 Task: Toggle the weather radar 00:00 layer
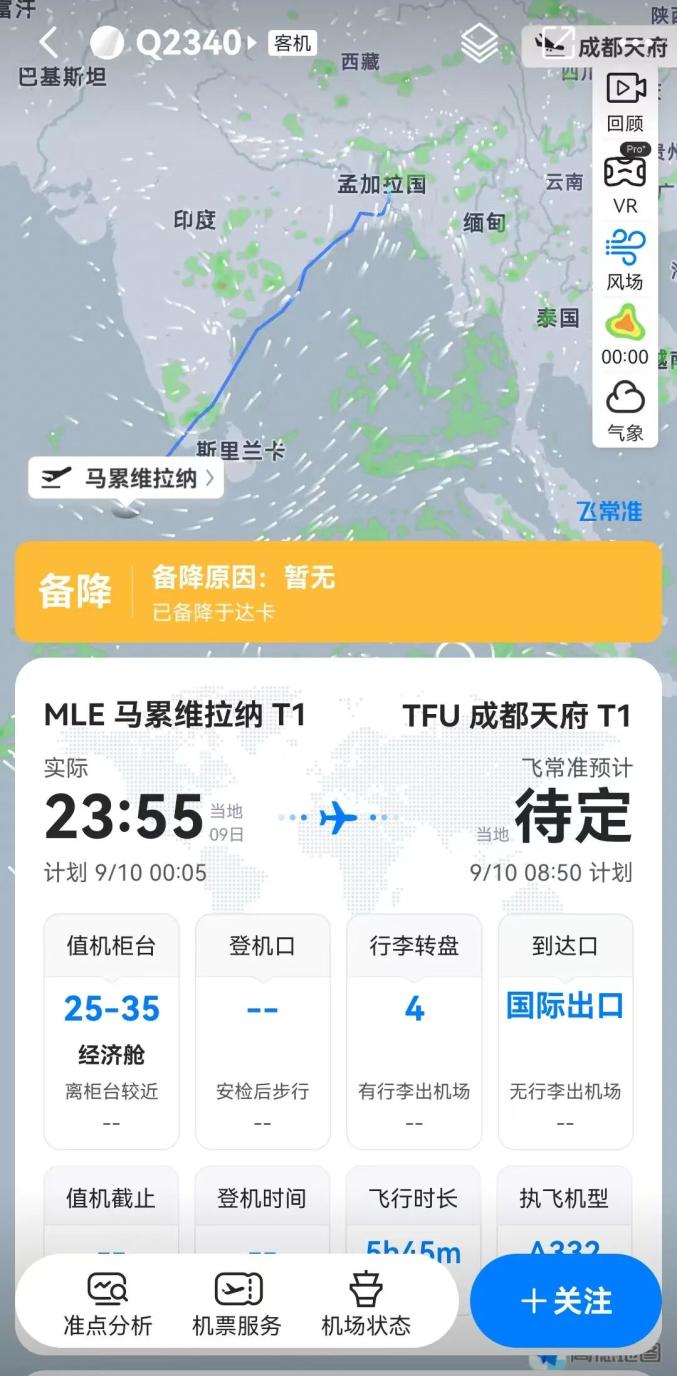coord(625,334)
